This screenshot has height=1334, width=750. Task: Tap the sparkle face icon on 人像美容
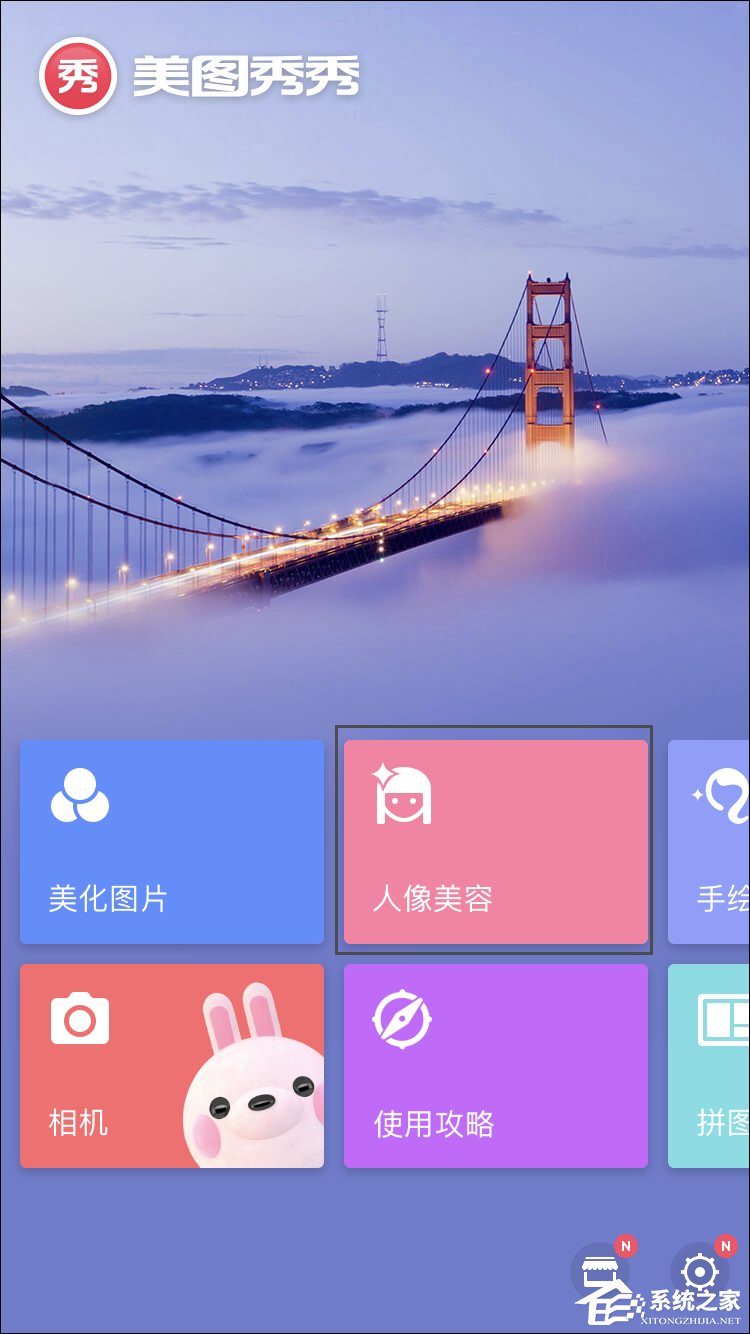404,795
